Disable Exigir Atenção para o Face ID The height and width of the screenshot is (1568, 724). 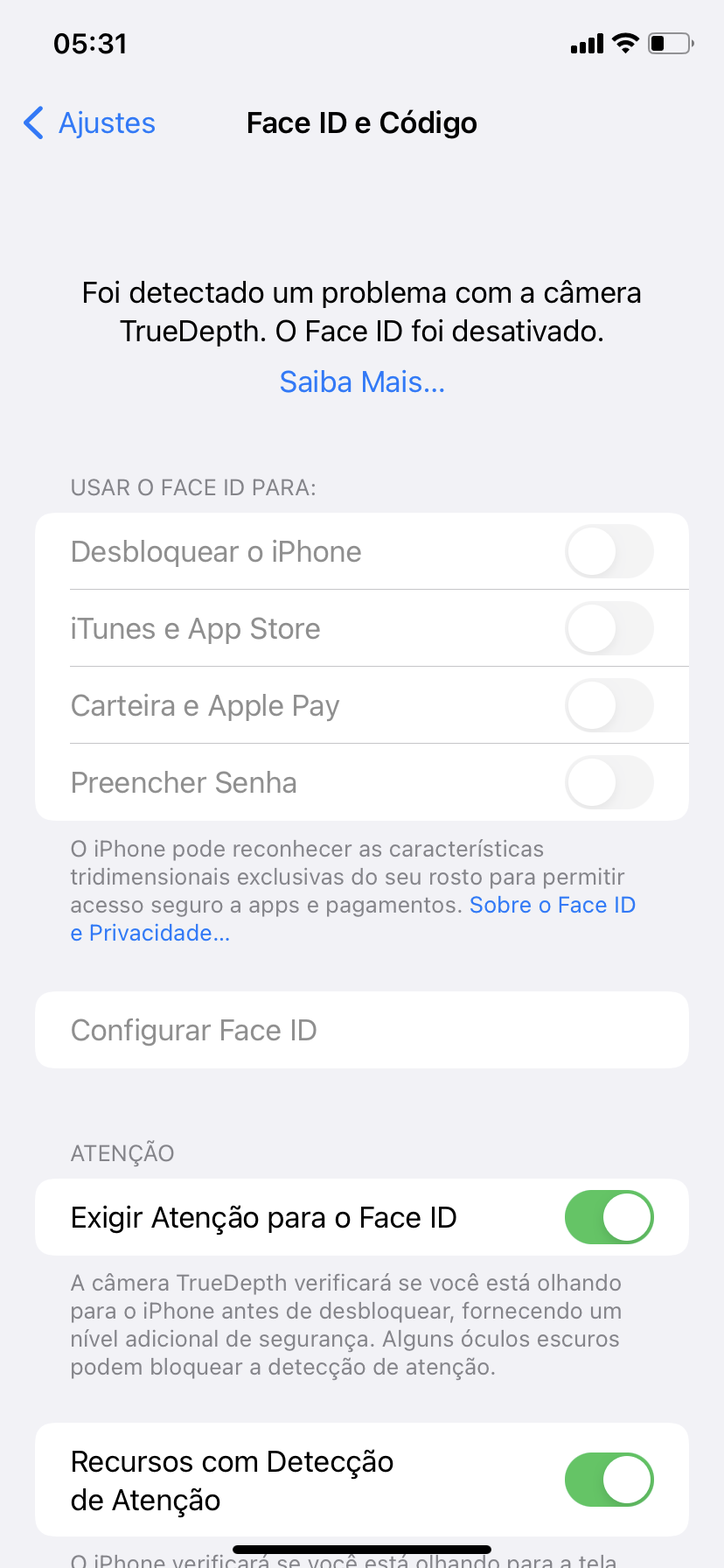click(609, 1217)
